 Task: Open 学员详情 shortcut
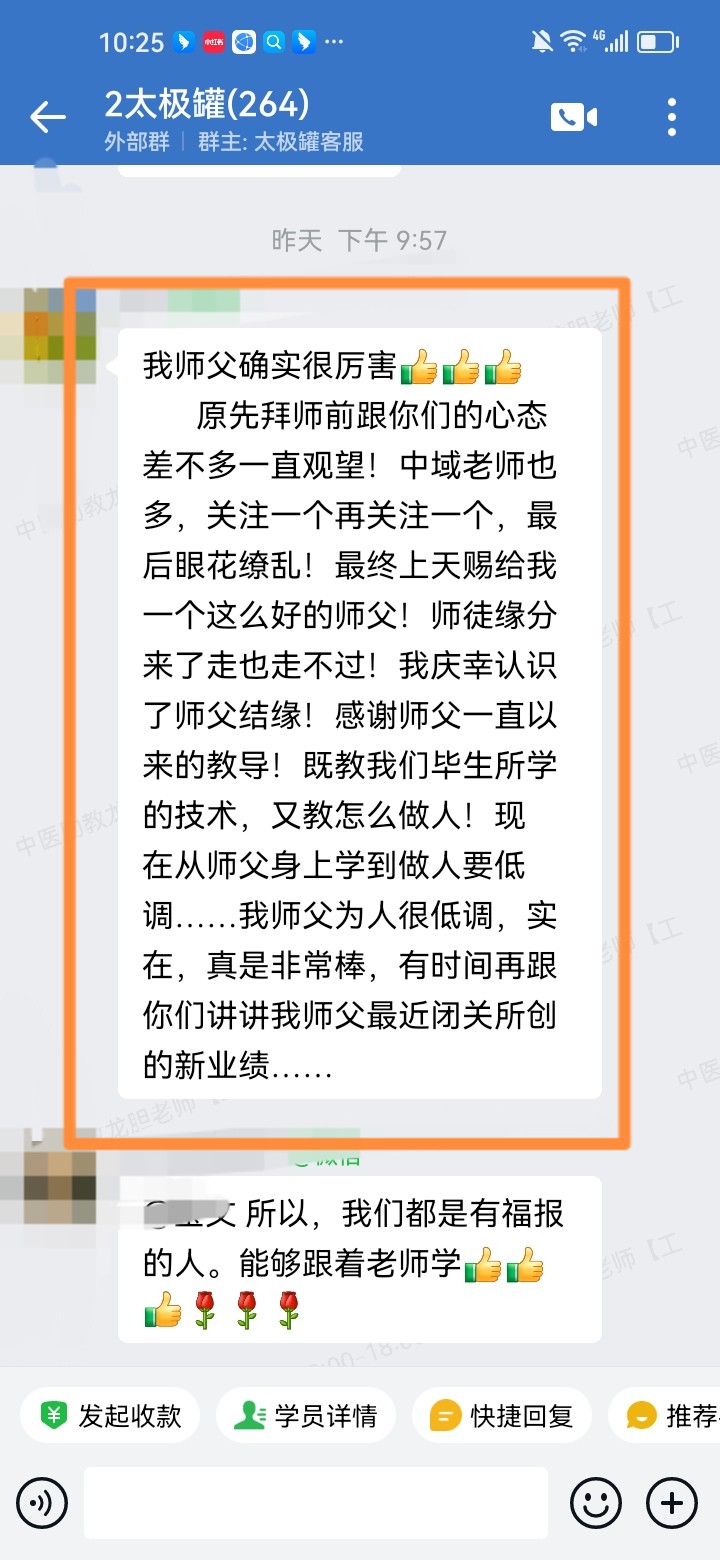(x=305, y=1415)
